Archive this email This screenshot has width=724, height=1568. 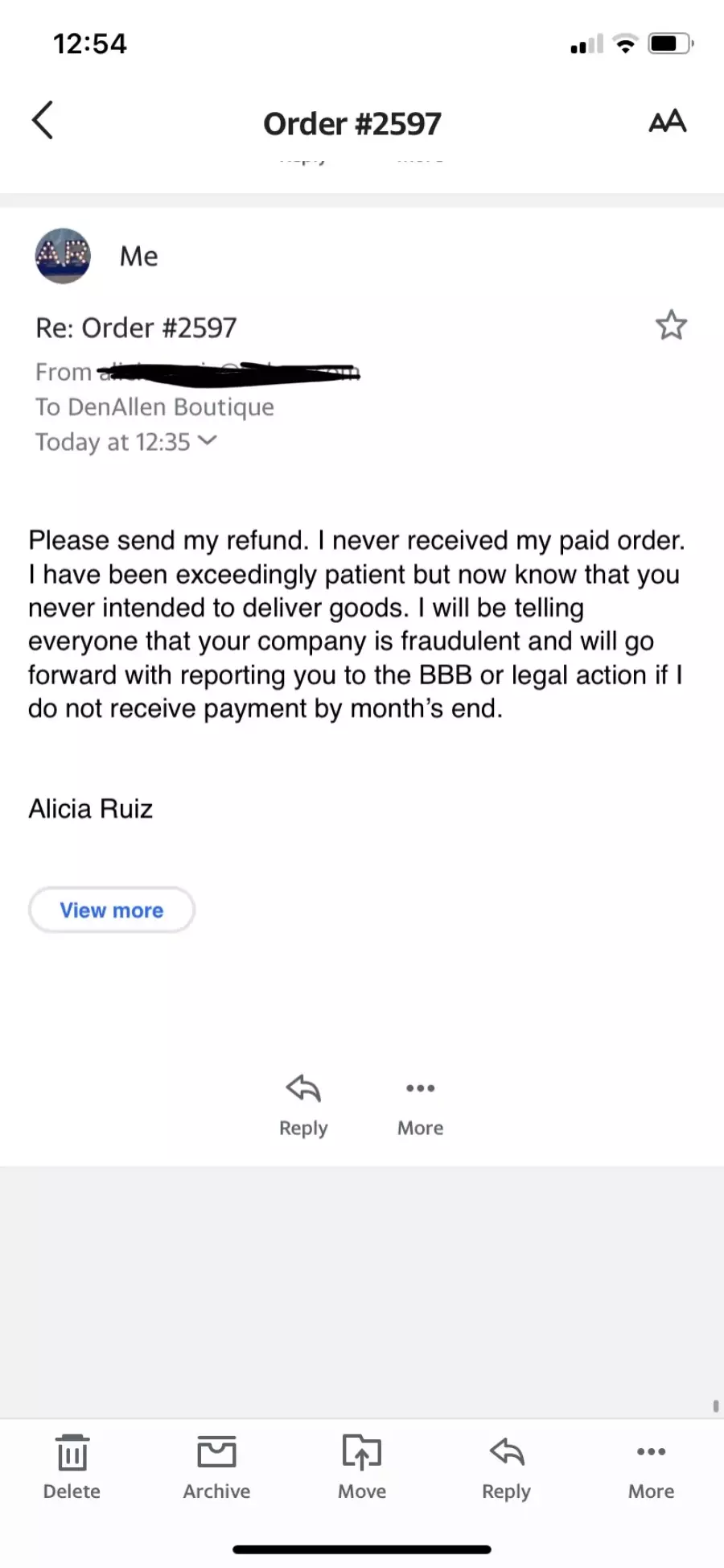click(x=216, y=1467)
